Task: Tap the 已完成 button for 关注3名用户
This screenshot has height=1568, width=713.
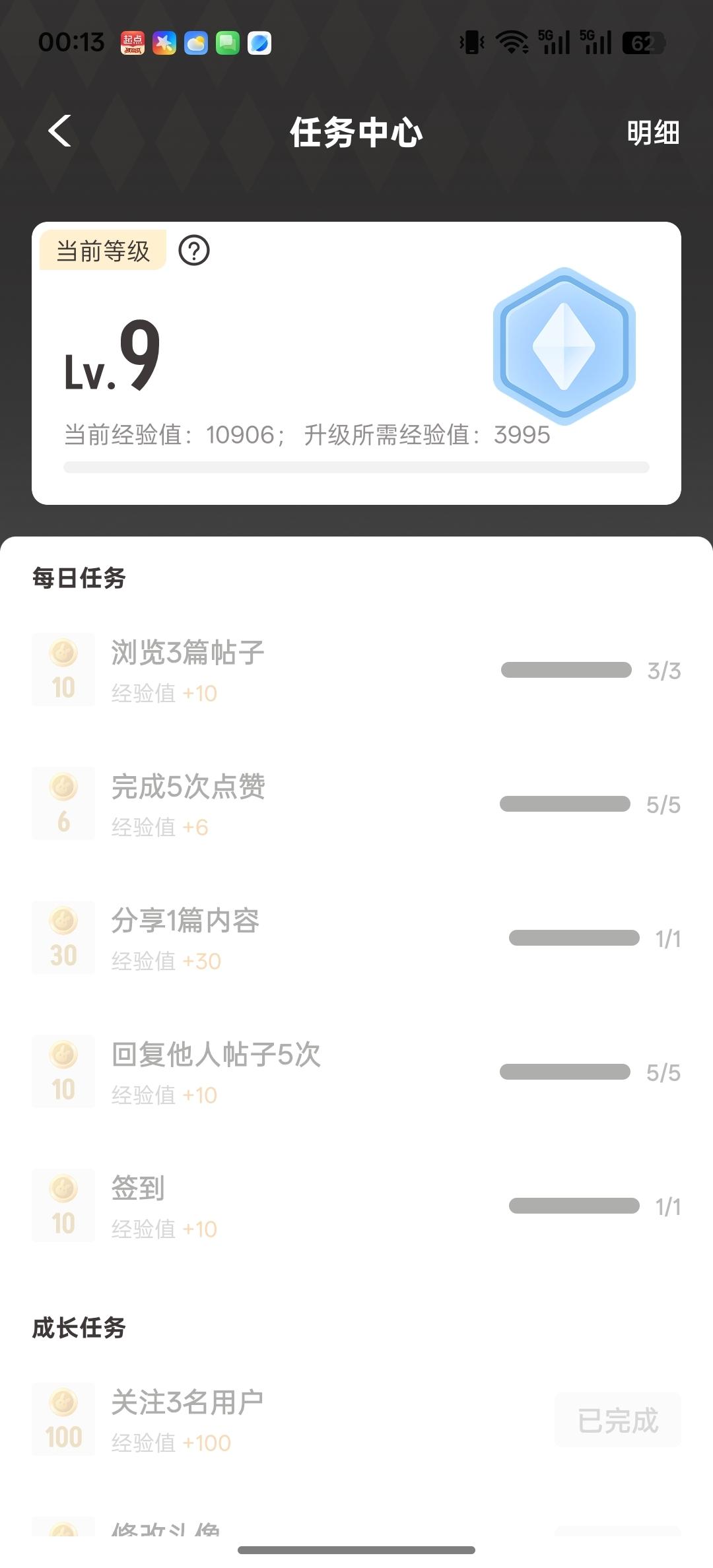Action: click(618, 1420)
